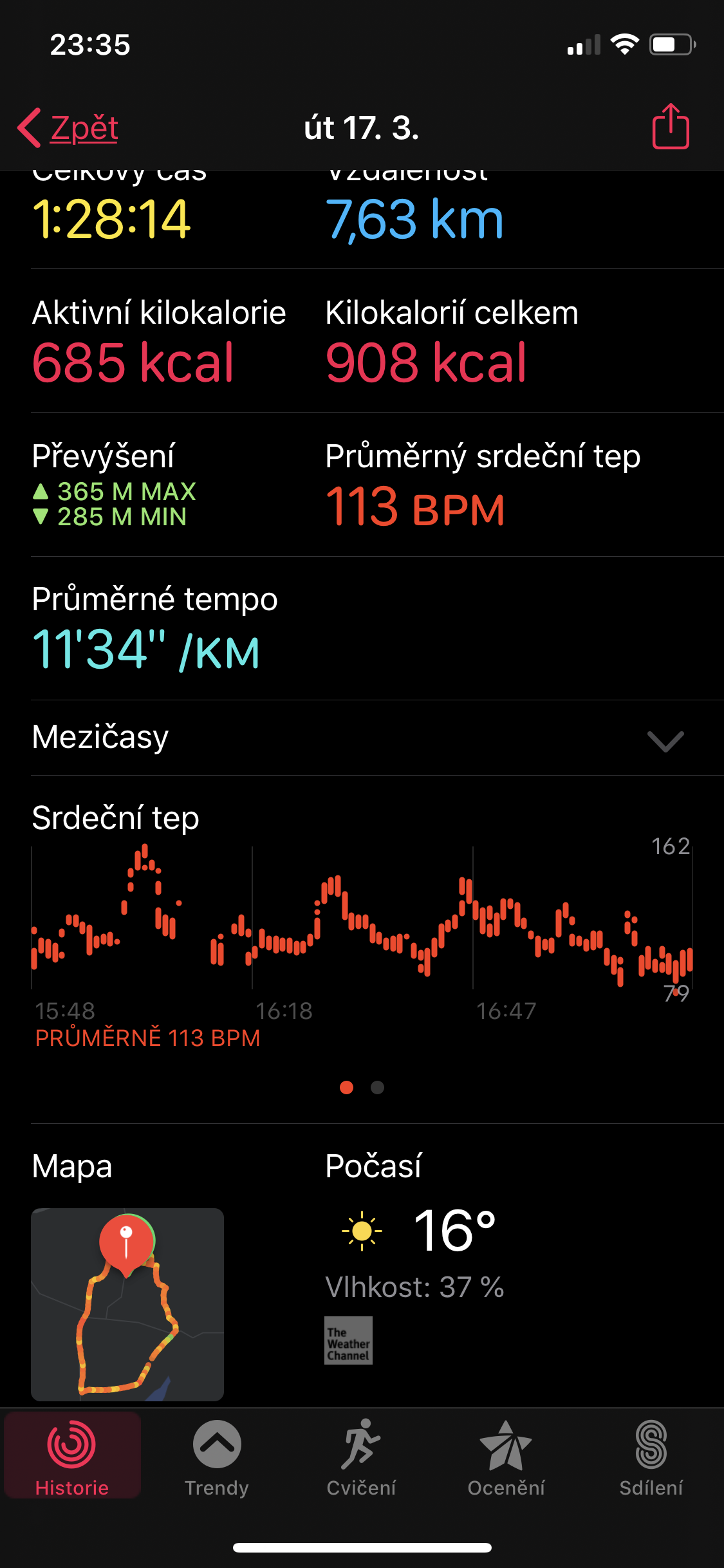Image resolution: width=724 pixels, height=1568 pixels.
Task: Open the workout route map
Action: point(127,1304)
